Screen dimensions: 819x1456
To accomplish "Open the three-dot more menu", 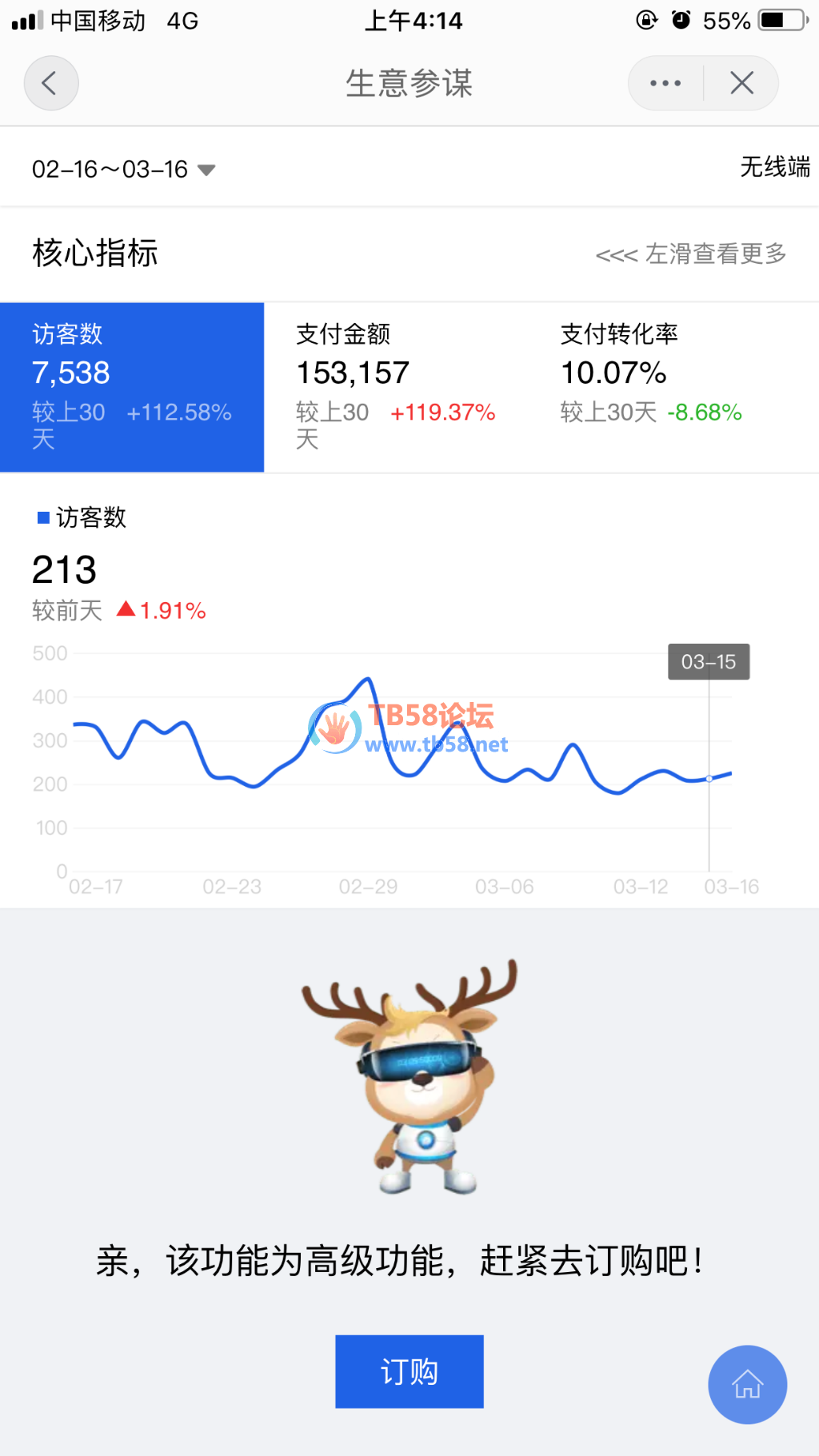I will (665, 83).
